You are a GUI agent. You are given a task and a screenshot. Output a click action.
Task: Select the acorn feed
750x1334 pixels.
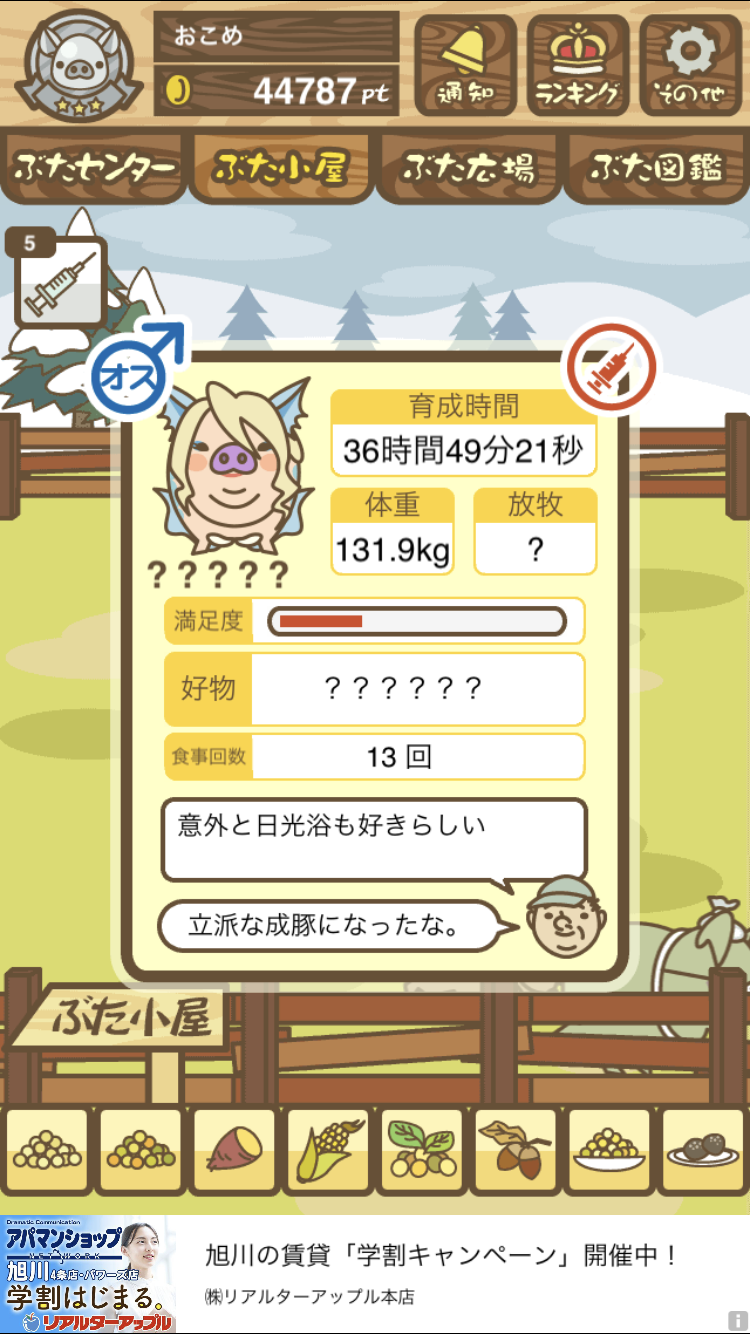pos(515,1151)
